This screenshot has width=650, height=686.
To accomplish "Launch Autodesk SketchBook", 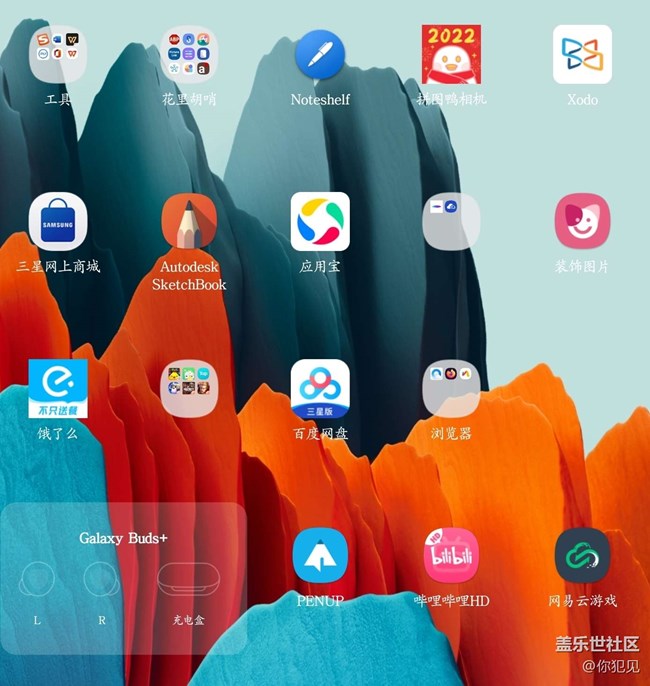I will pos(189,222).
